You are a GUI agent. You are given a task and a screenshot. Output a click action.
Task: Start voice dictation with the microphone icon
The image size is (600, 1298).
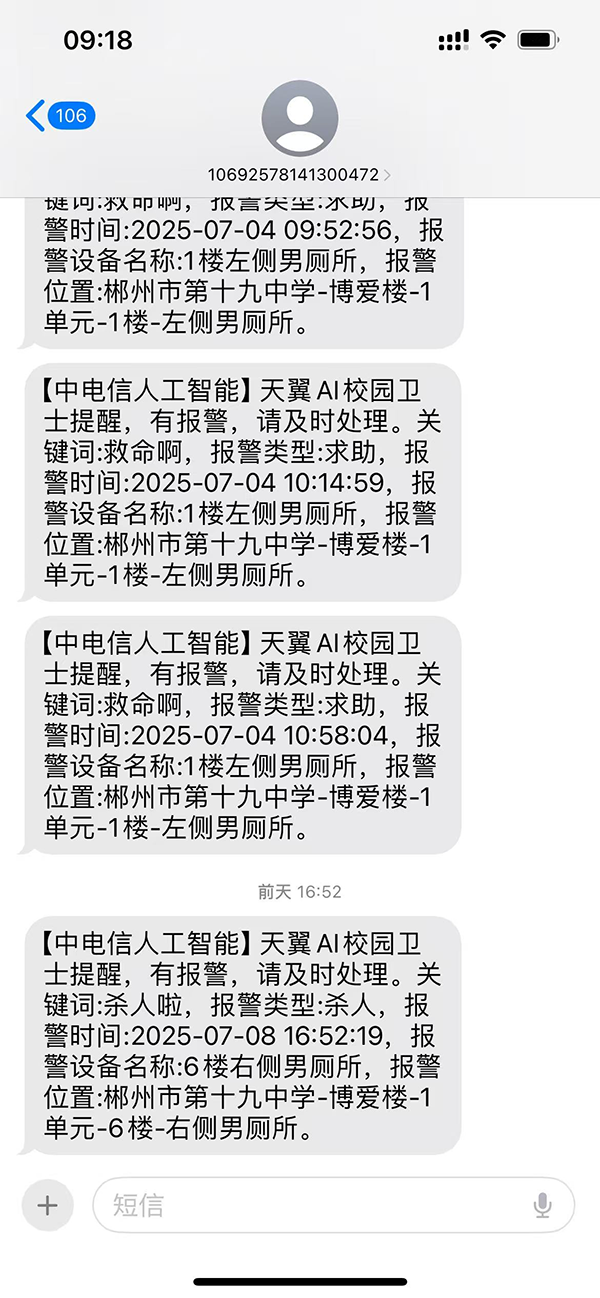[x=542, y=1205]
